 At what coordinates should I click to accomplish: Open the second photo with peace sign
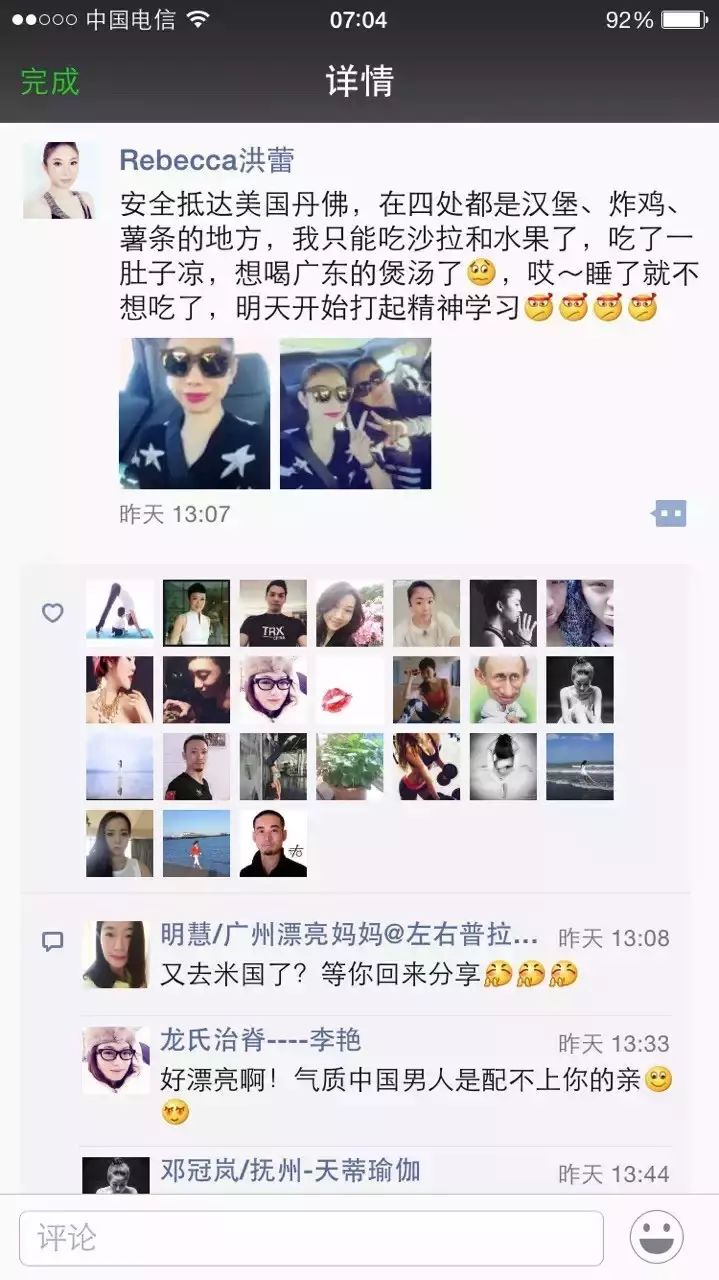point(355,413)
